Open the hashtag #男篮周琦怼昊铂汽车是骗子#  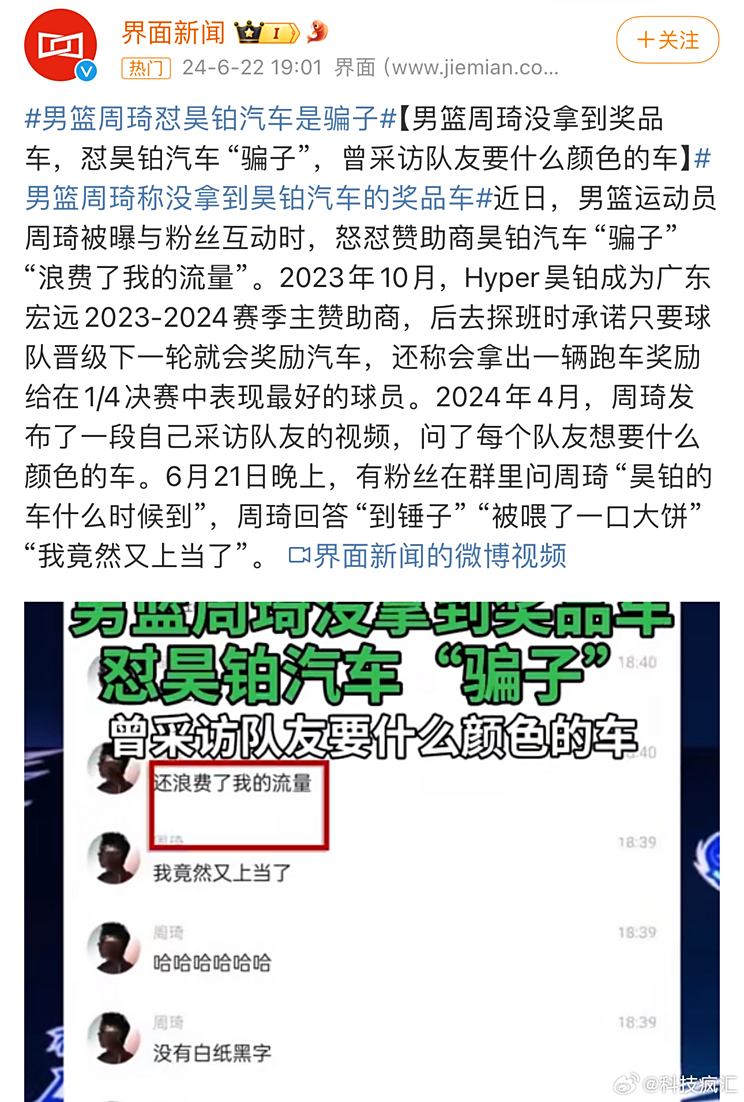click(x=211, y=118)
